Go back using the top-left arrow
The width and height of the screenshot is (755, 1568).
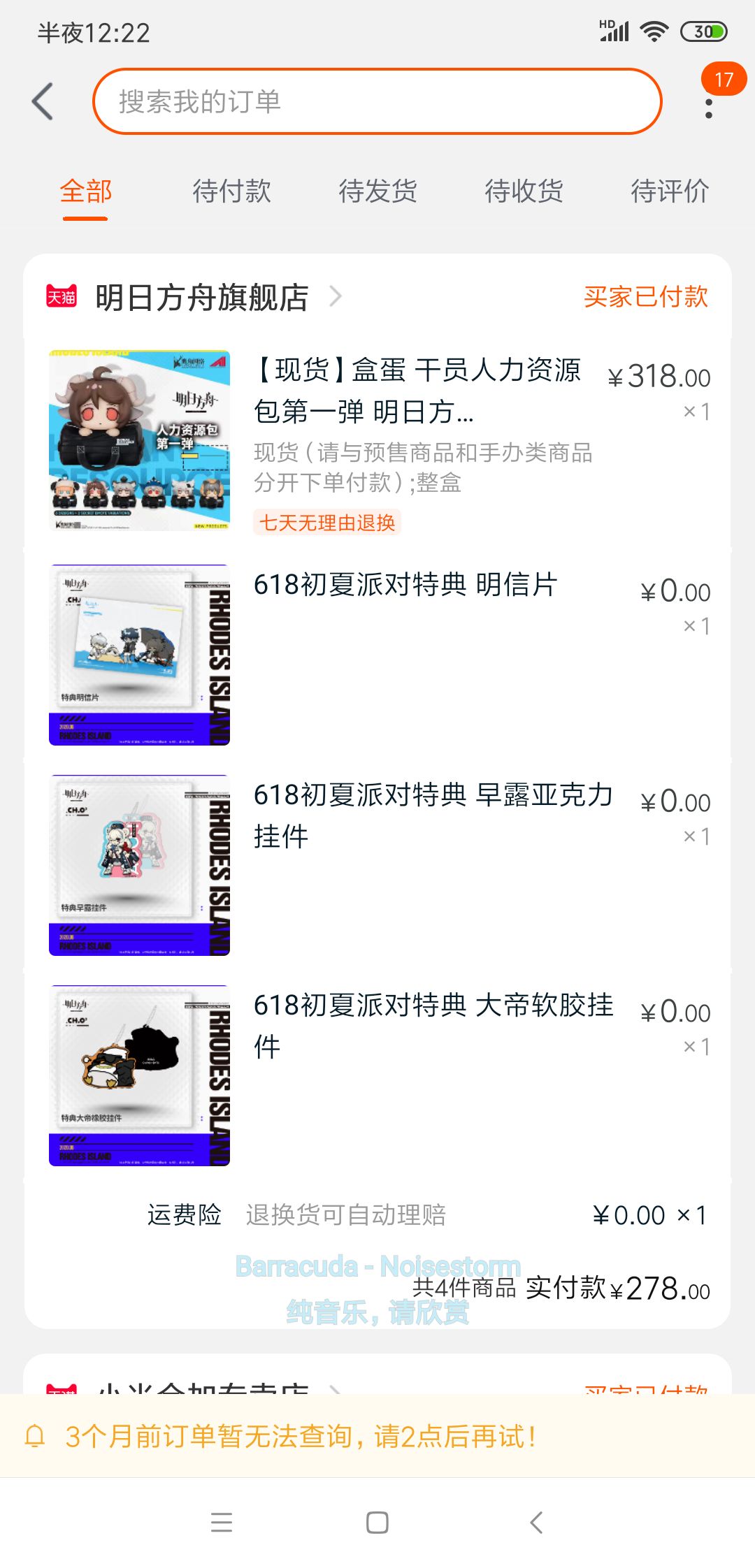click(43, 101)
